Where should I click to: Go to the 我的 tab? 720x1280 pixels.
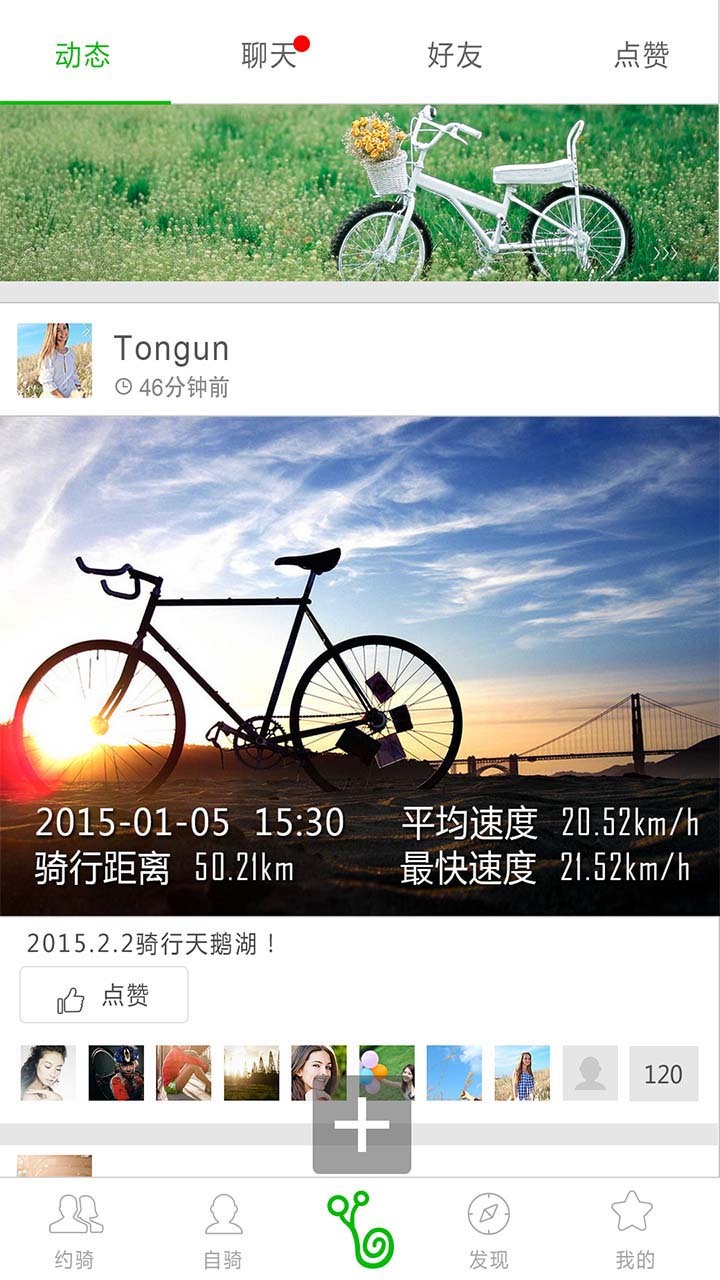coord(634,1230)
